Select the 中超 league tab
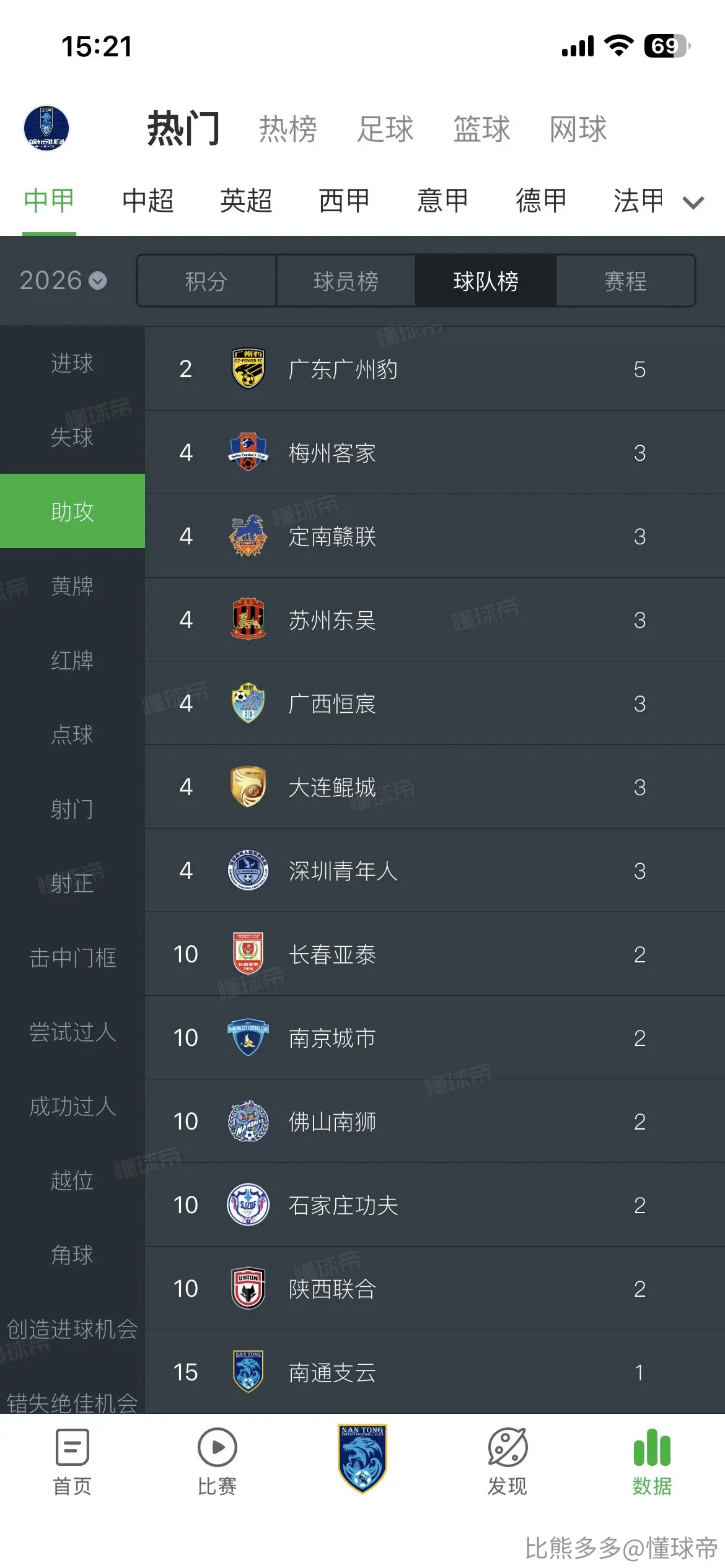Screen dimensions: 725x1568 [x=148, y=201]
